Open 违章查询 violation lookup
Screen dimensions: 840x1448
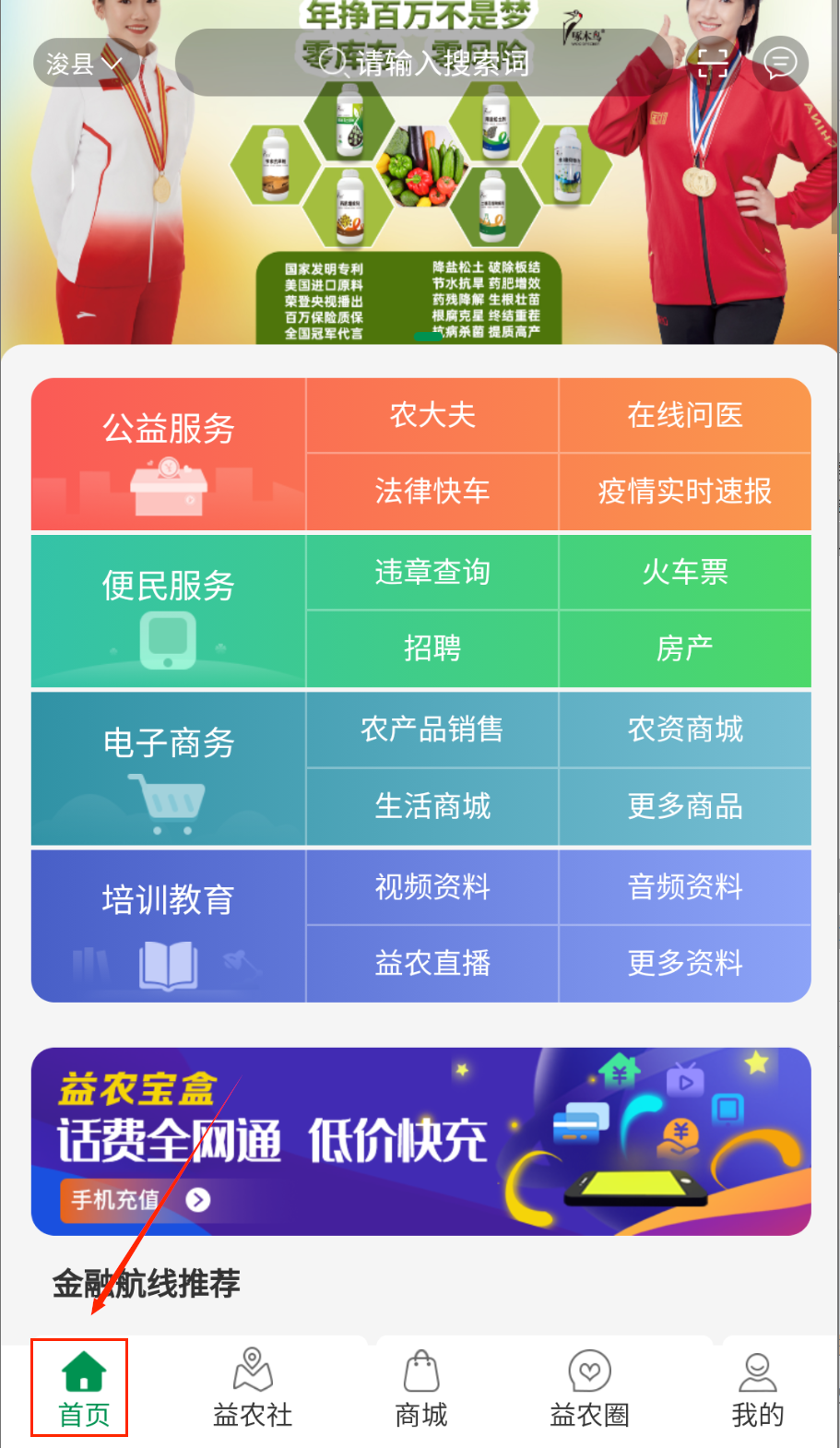tap(432, 573)
